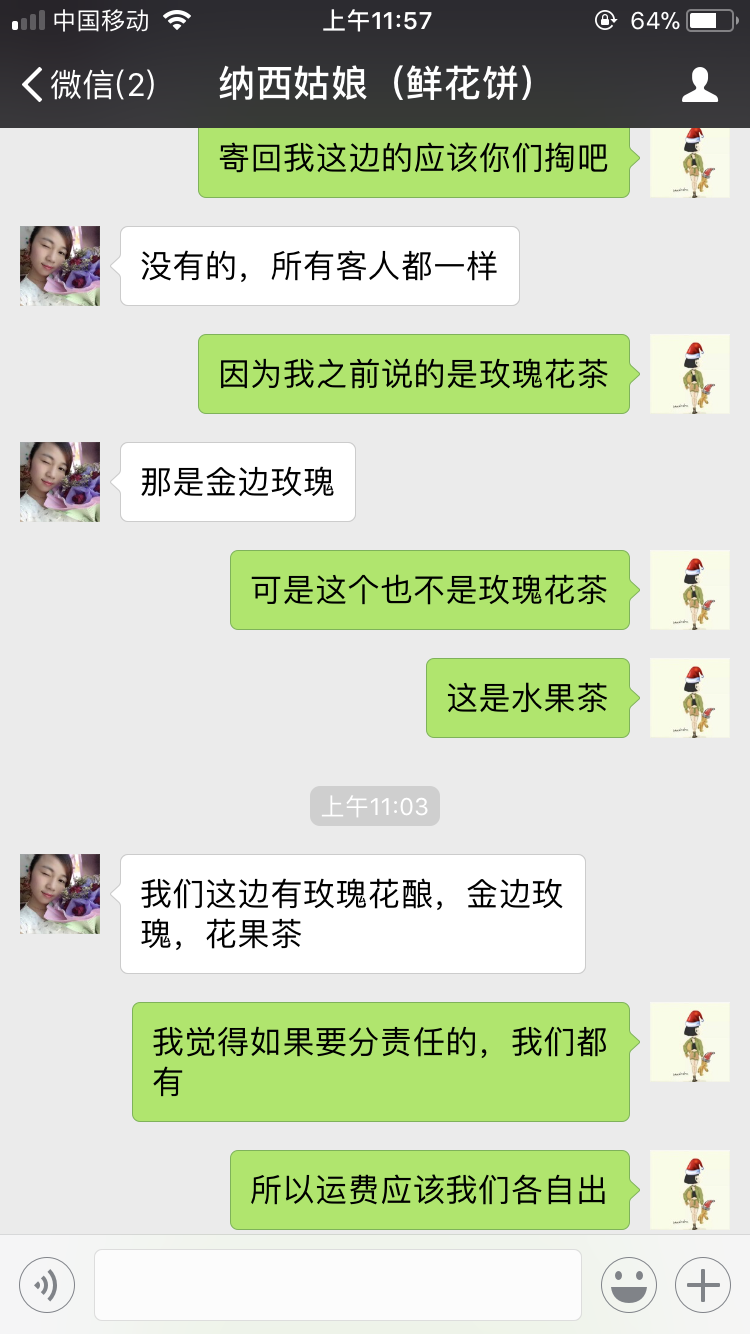Focus the message text field

[x=338, y=1284]
